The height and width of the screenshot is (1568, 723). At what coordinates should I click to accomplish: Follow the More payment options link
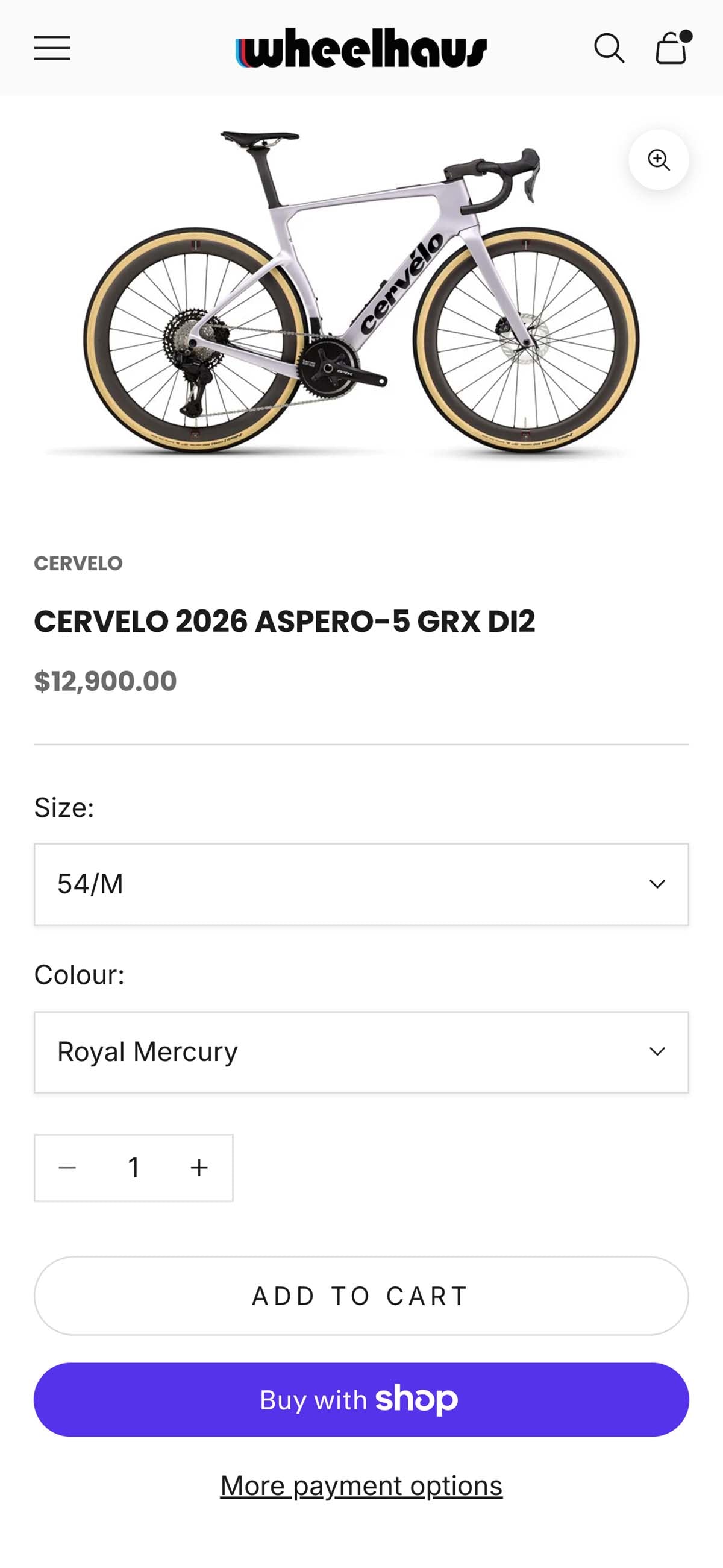361,1486
